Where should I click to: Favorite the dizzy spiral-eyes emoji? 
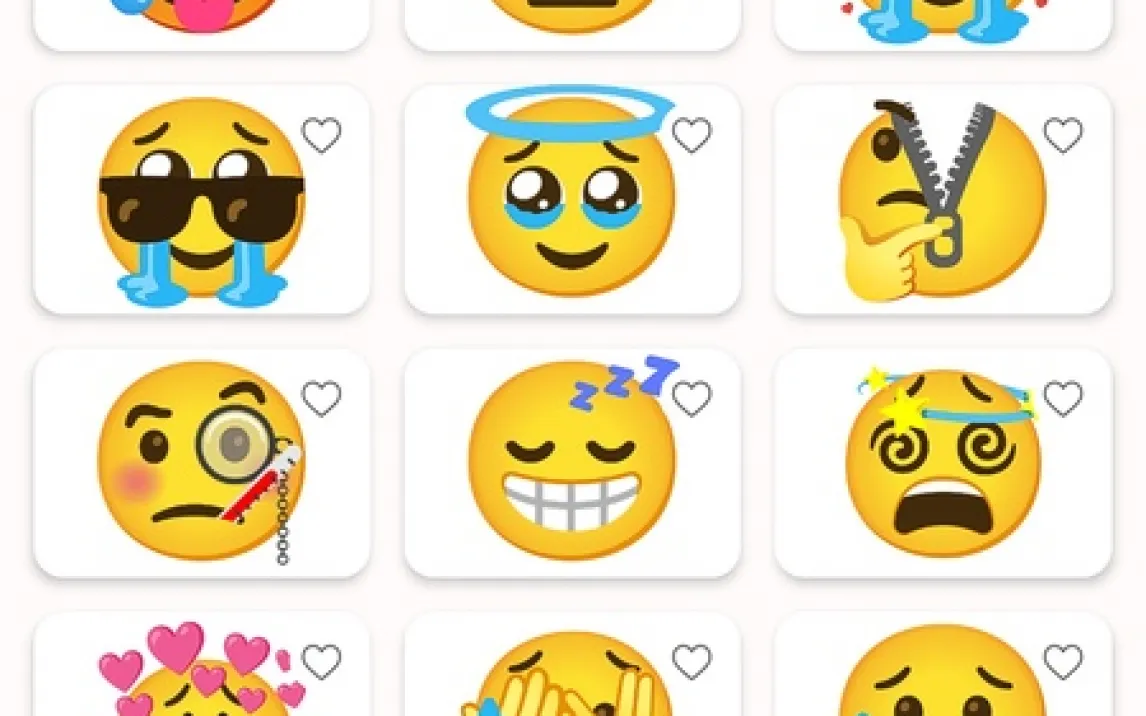(x=1062, y=399)
